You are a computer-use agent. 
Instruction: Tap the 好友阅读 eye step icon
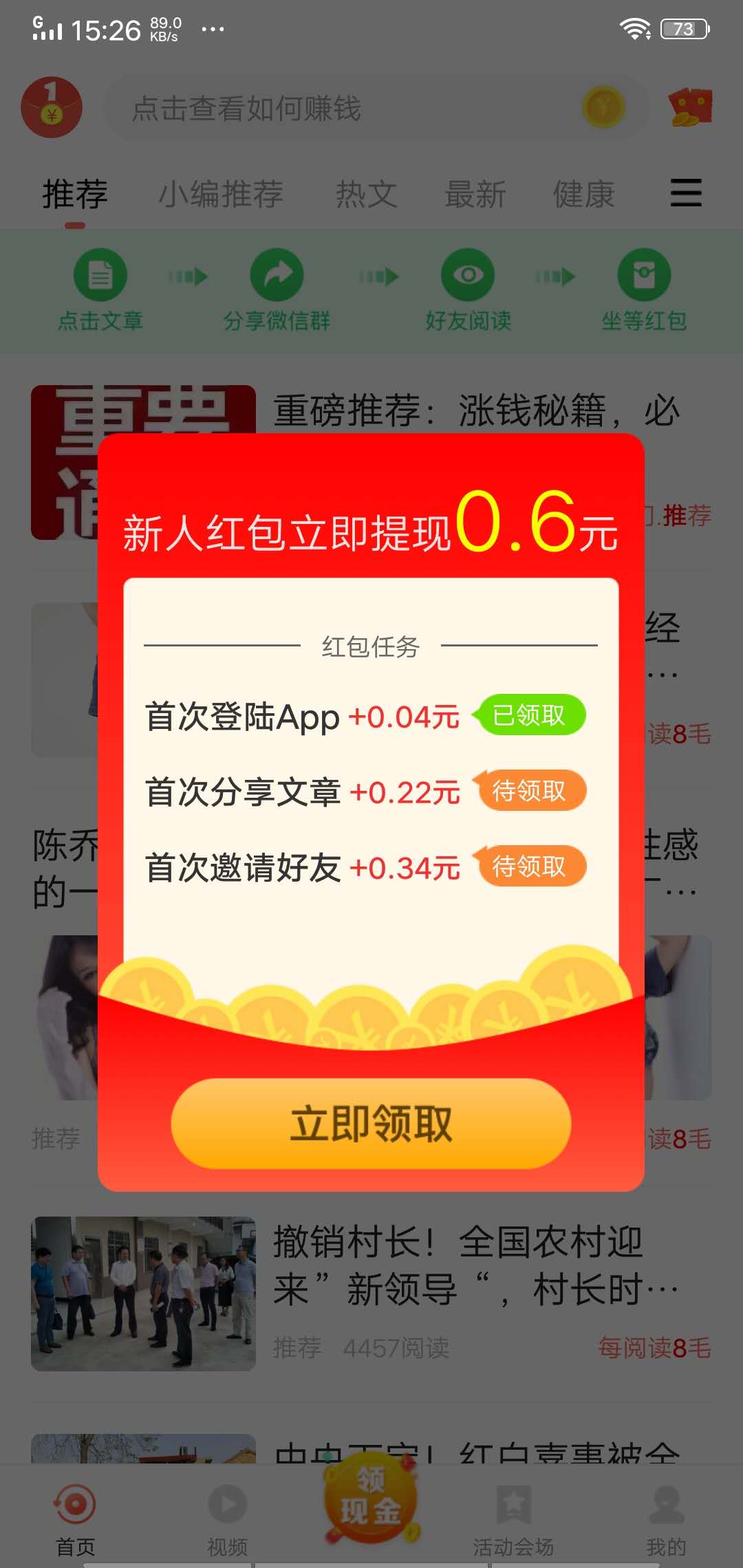[467, 274]
